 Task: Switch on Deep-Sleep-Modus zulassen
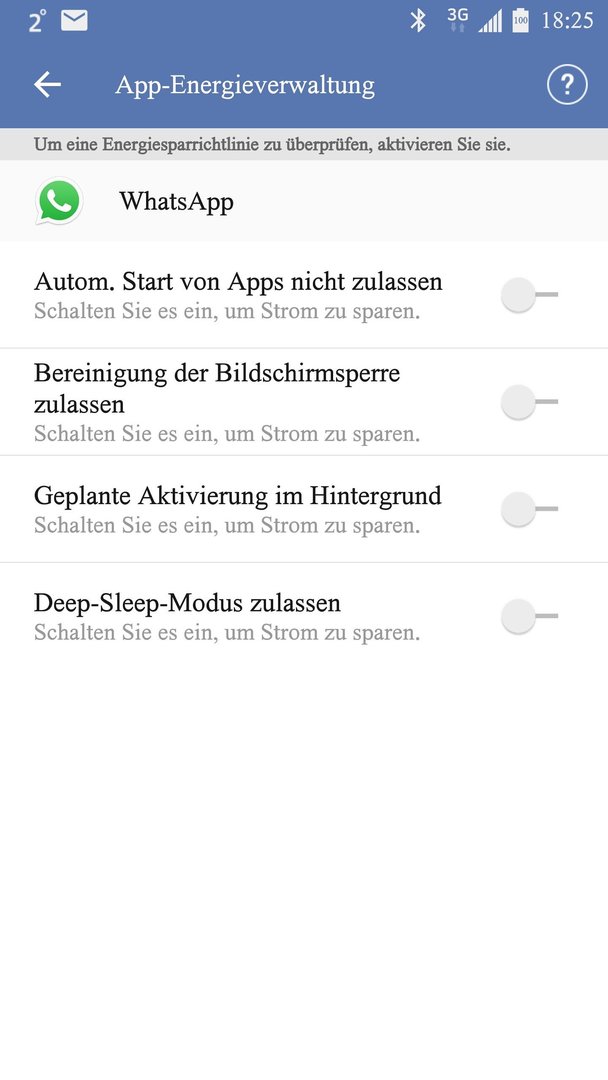[x=529, y=616]
